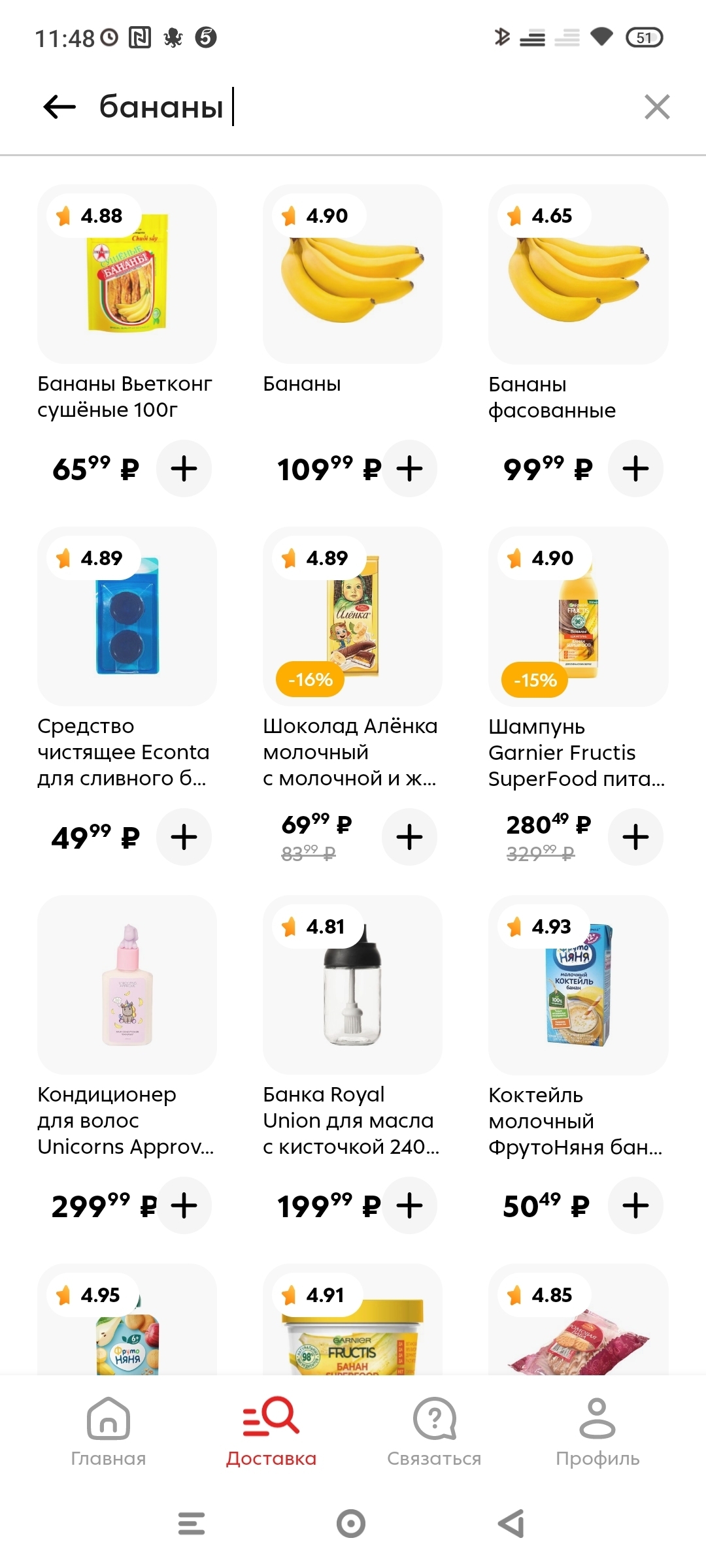
Task: Add Бананы Вьетконг сушёные to cart
Action: (x=184, y=468)
